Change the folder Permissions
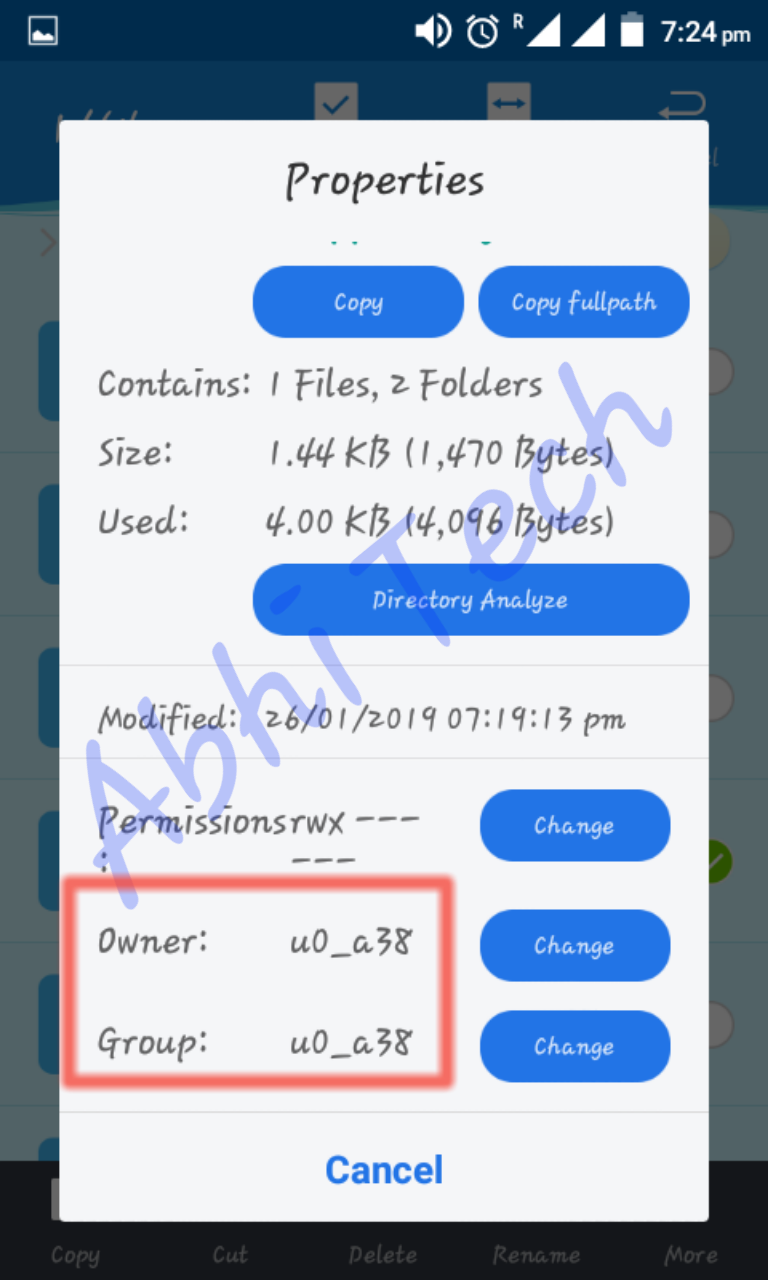 coord(575,826)
